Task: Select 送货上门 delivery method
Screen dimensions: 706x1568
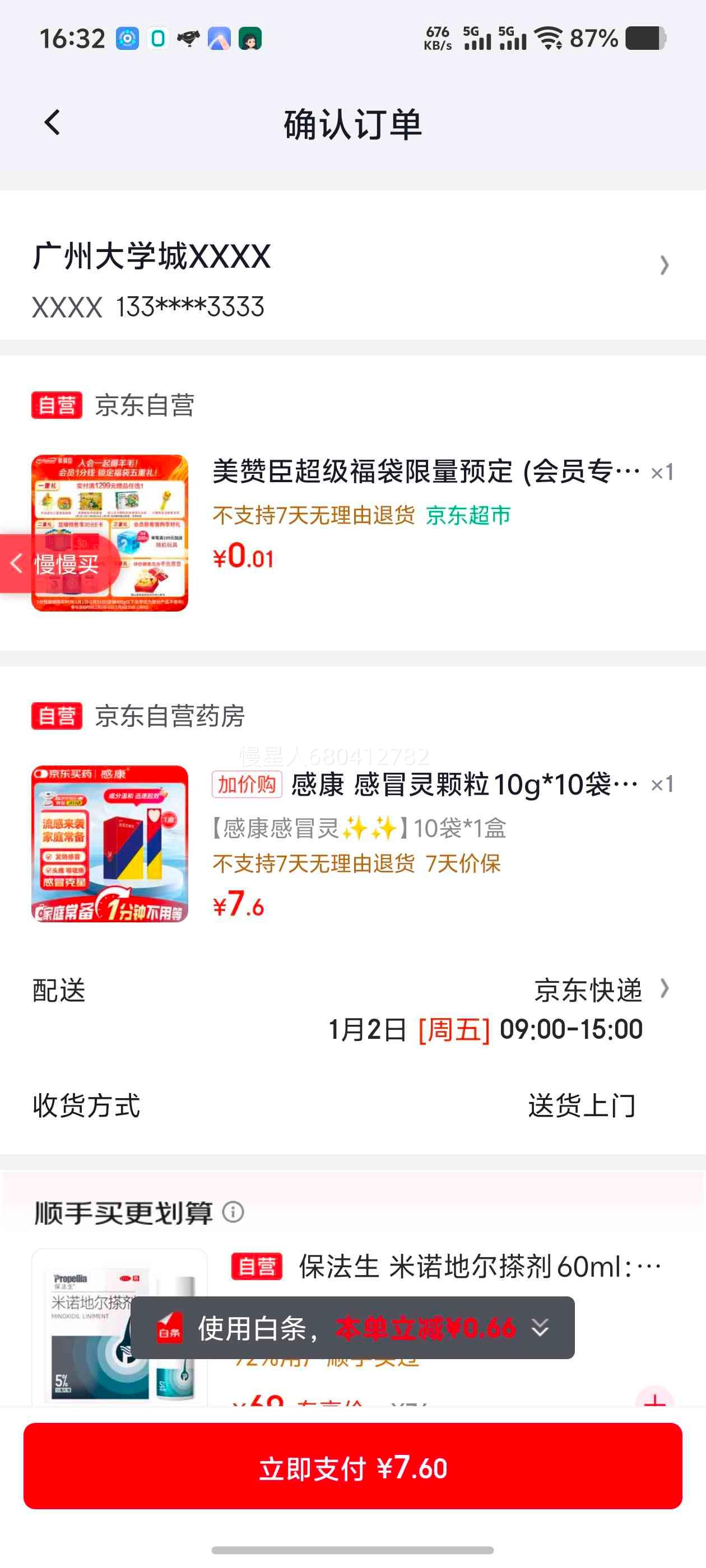Action: 582,1107
